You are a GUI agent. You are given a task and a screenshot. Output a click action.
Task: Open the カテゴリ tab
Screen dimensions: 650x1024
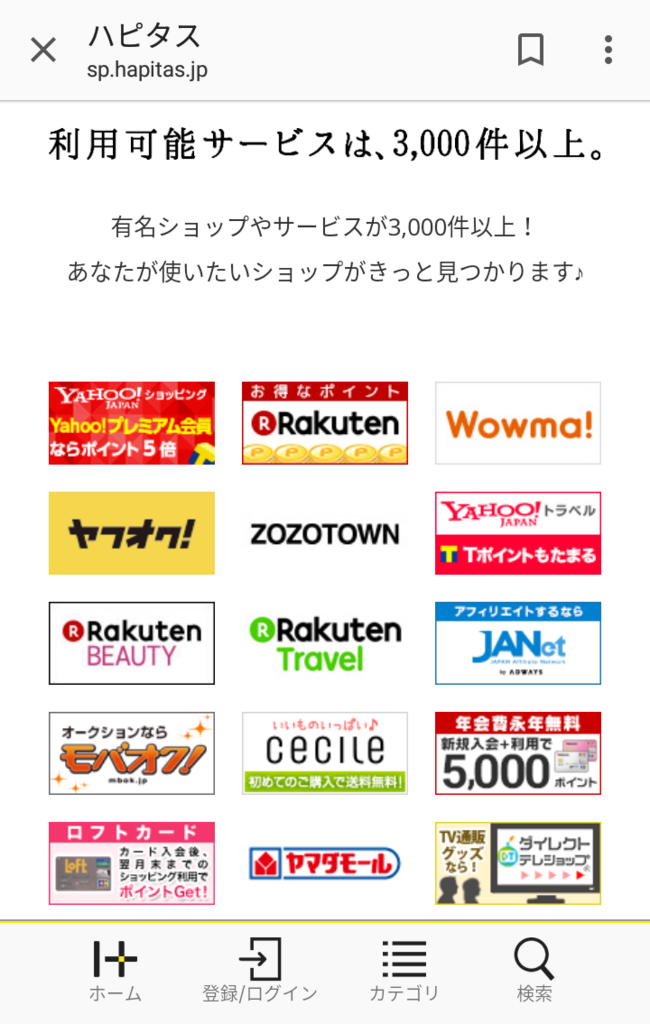tap(404, 970)
